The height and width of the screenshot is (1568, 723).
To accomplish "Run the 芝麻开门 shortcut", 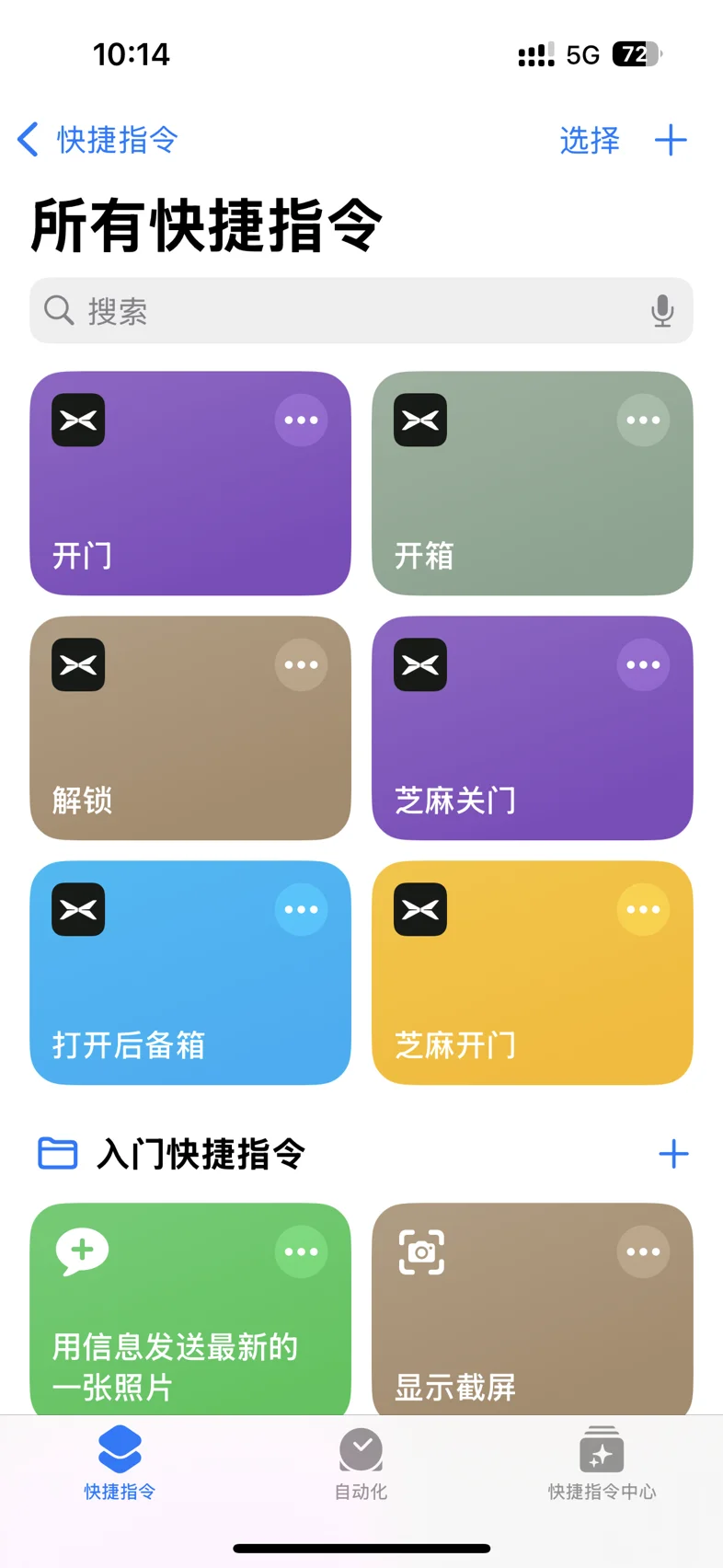I will [x=533, y=973].
